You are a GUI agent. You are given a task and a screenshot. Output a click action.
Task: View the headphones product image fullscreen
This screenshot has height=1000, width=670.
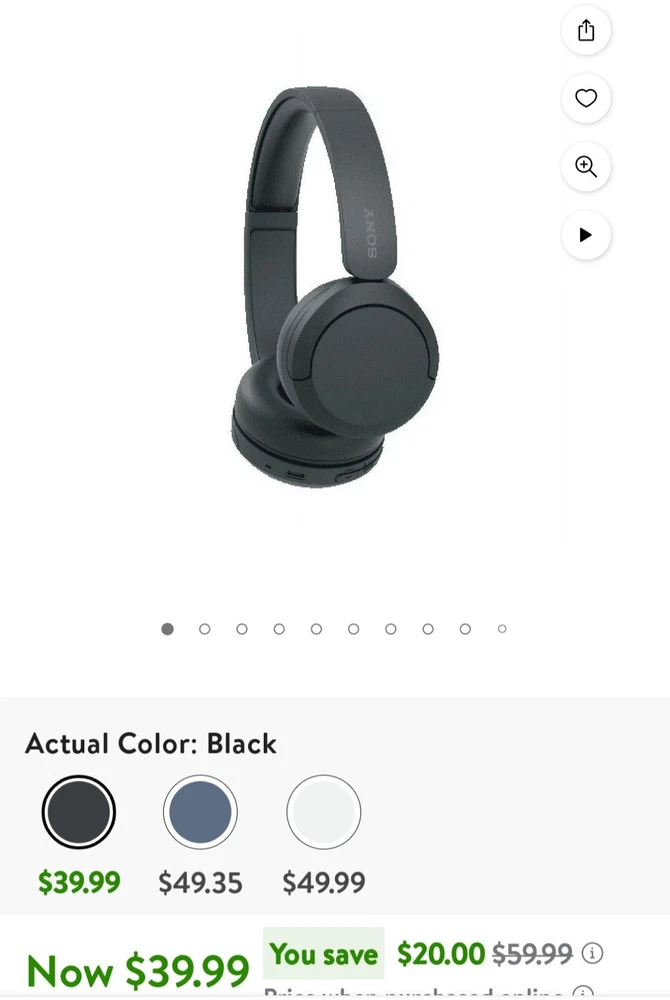(x=335, y=290)
